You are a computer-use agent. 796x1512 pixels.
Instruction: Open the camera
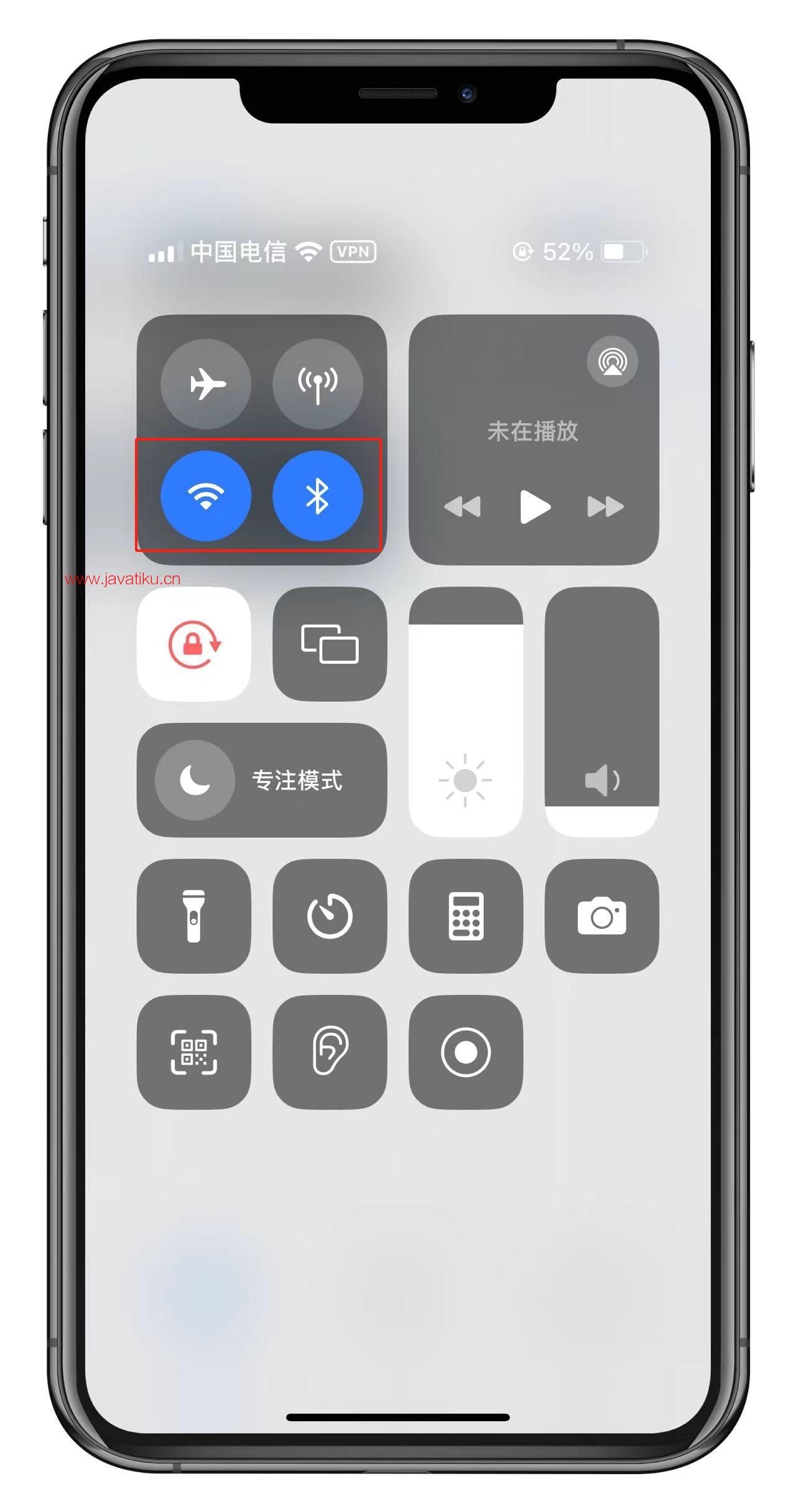[x=601, y=916]
